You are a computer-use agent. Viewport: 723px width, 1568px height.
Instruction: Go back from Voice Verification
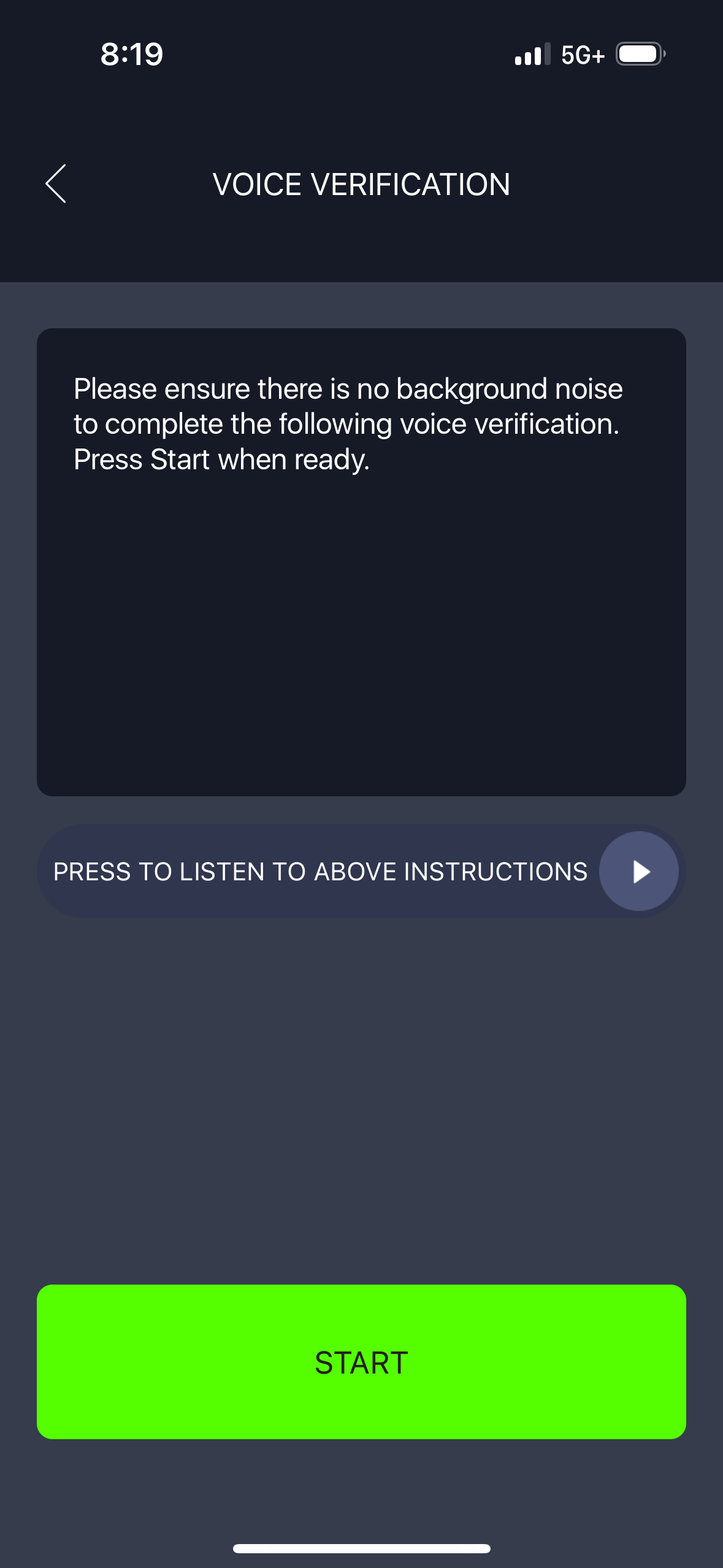click(56, 183)
